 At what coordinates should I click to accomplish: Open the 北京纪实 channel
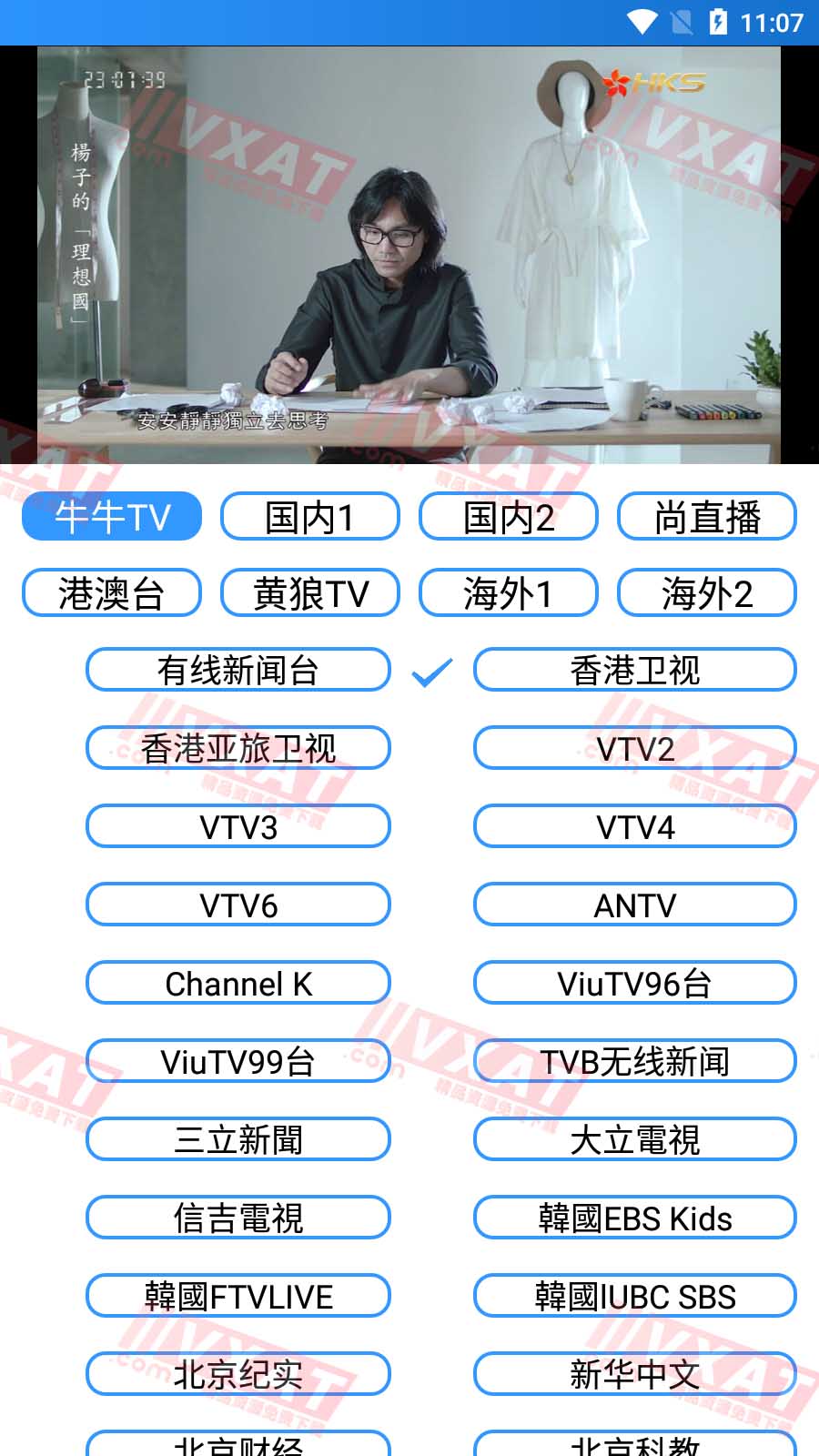[x=238, y=1374]
